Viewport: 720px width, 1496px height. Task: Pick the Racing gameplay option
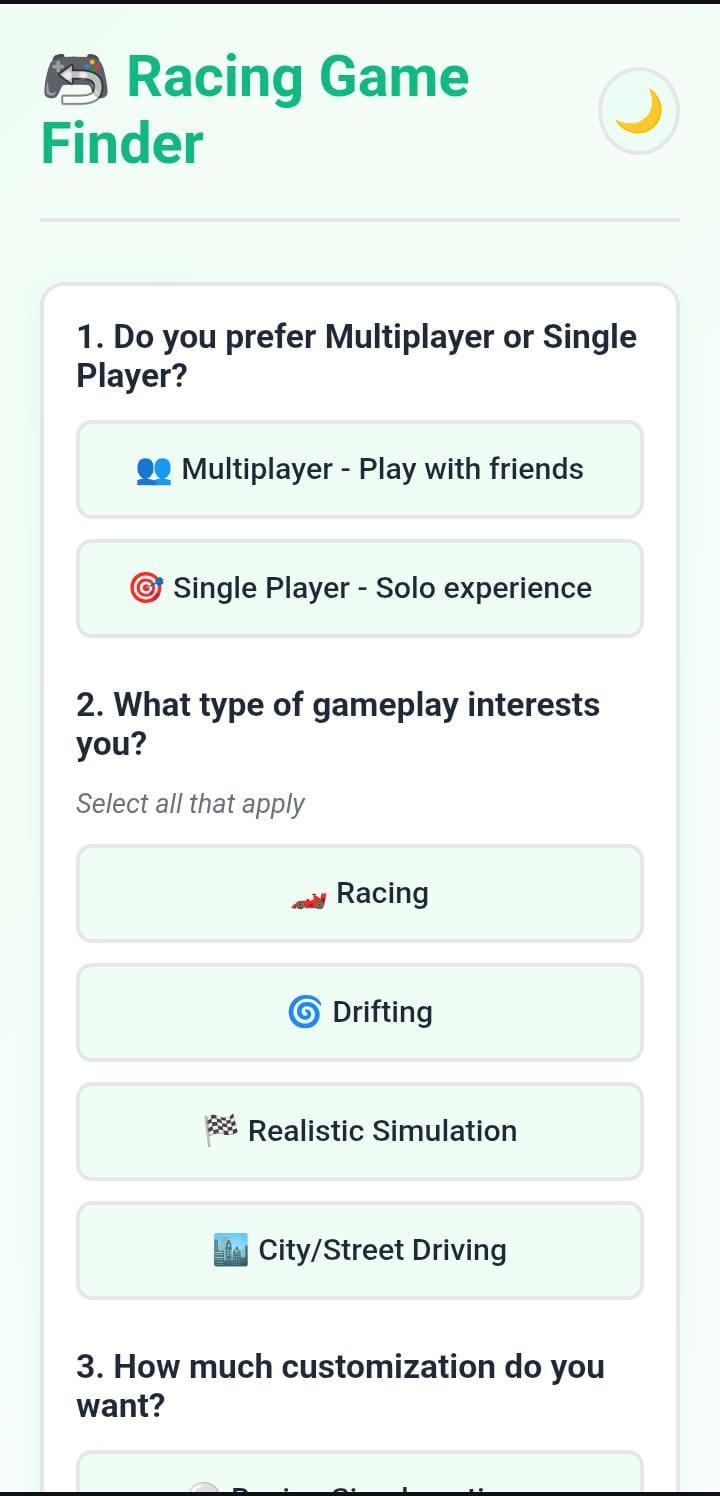(360, 893)
